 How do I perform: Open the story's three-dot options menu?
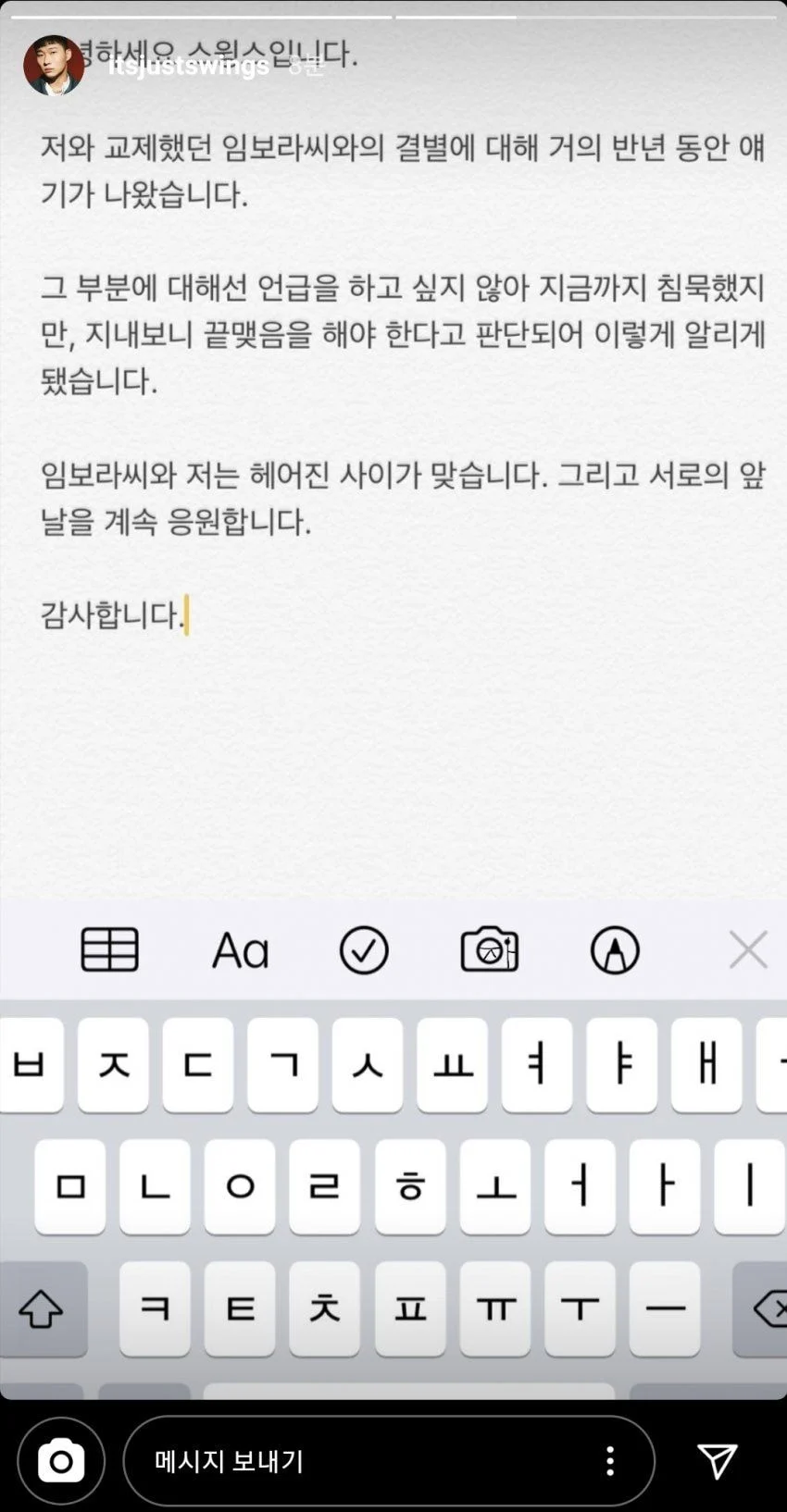pos(610,1461)
